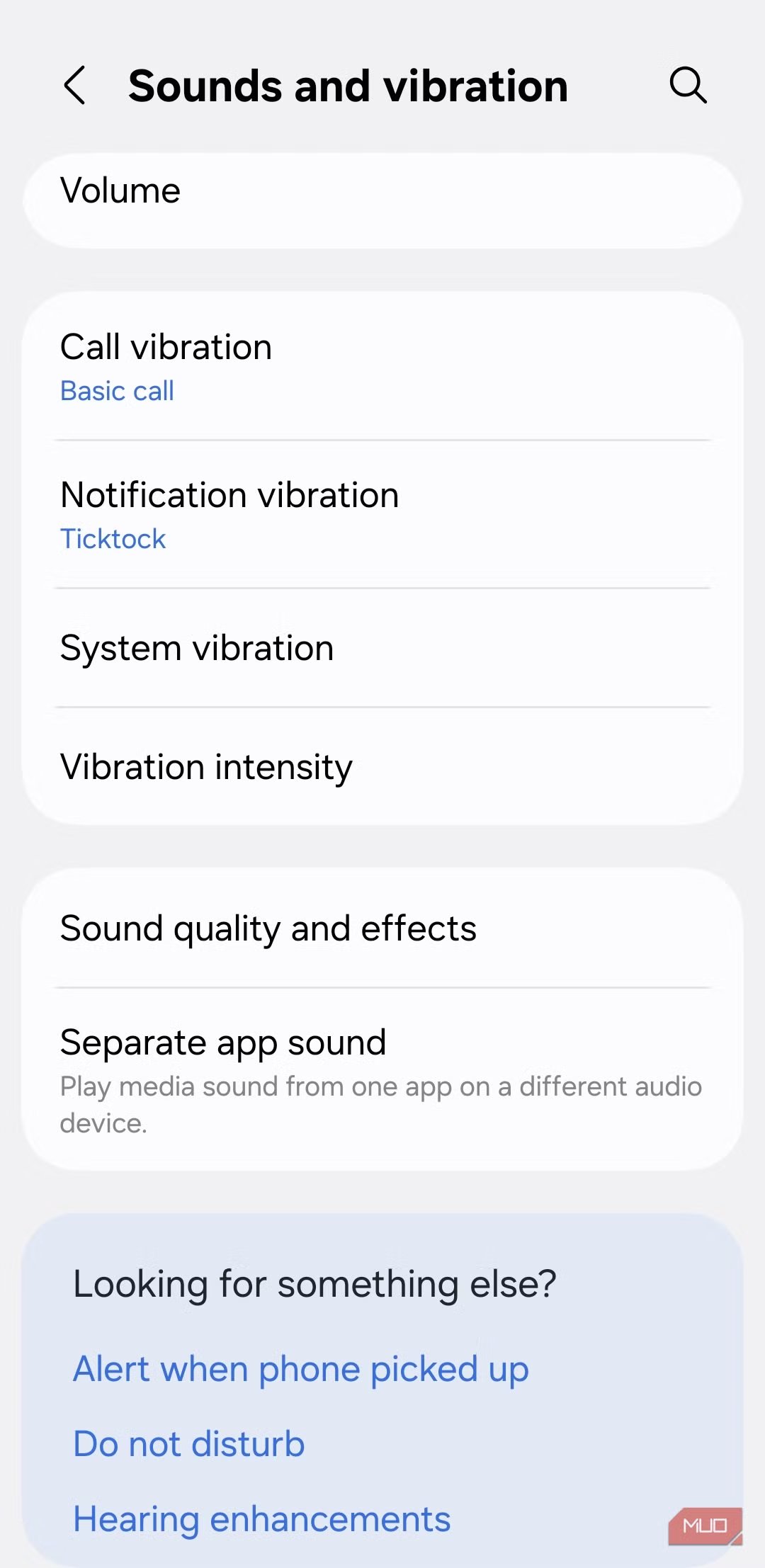
Task: Open System vibration settings
Action: pos(382,648)
